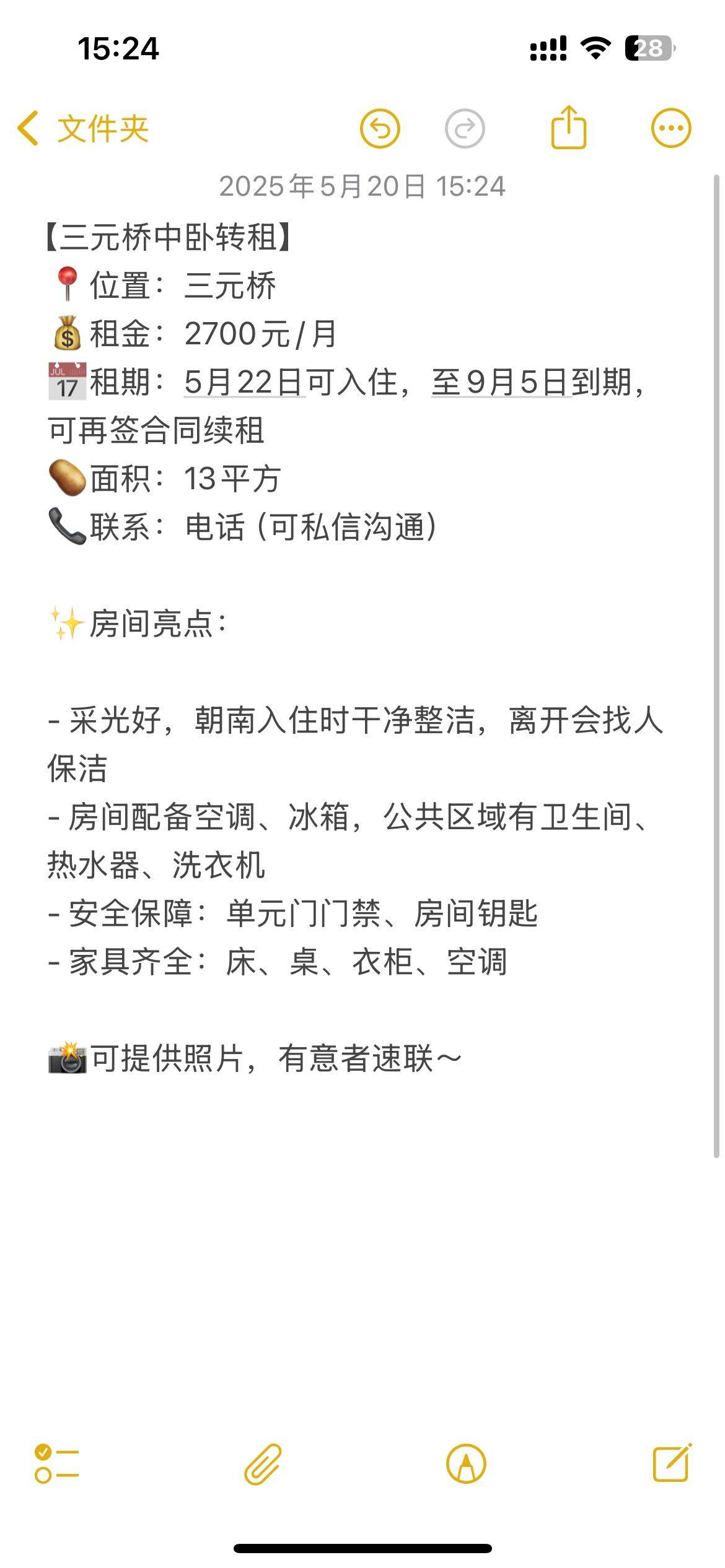Open the detected date 5月22日

244,382
